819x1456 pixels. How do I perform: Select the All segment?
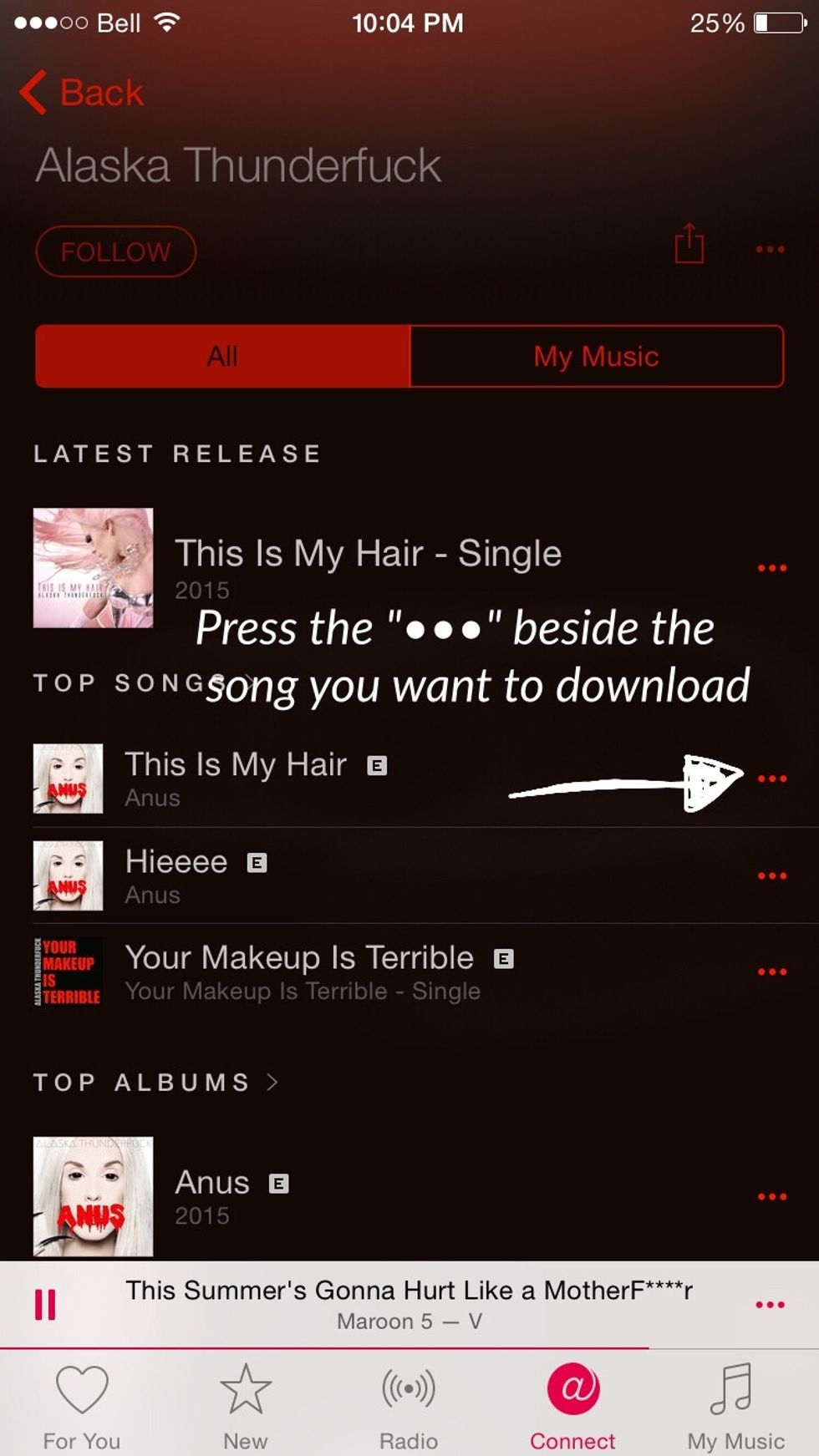(222, 356)
